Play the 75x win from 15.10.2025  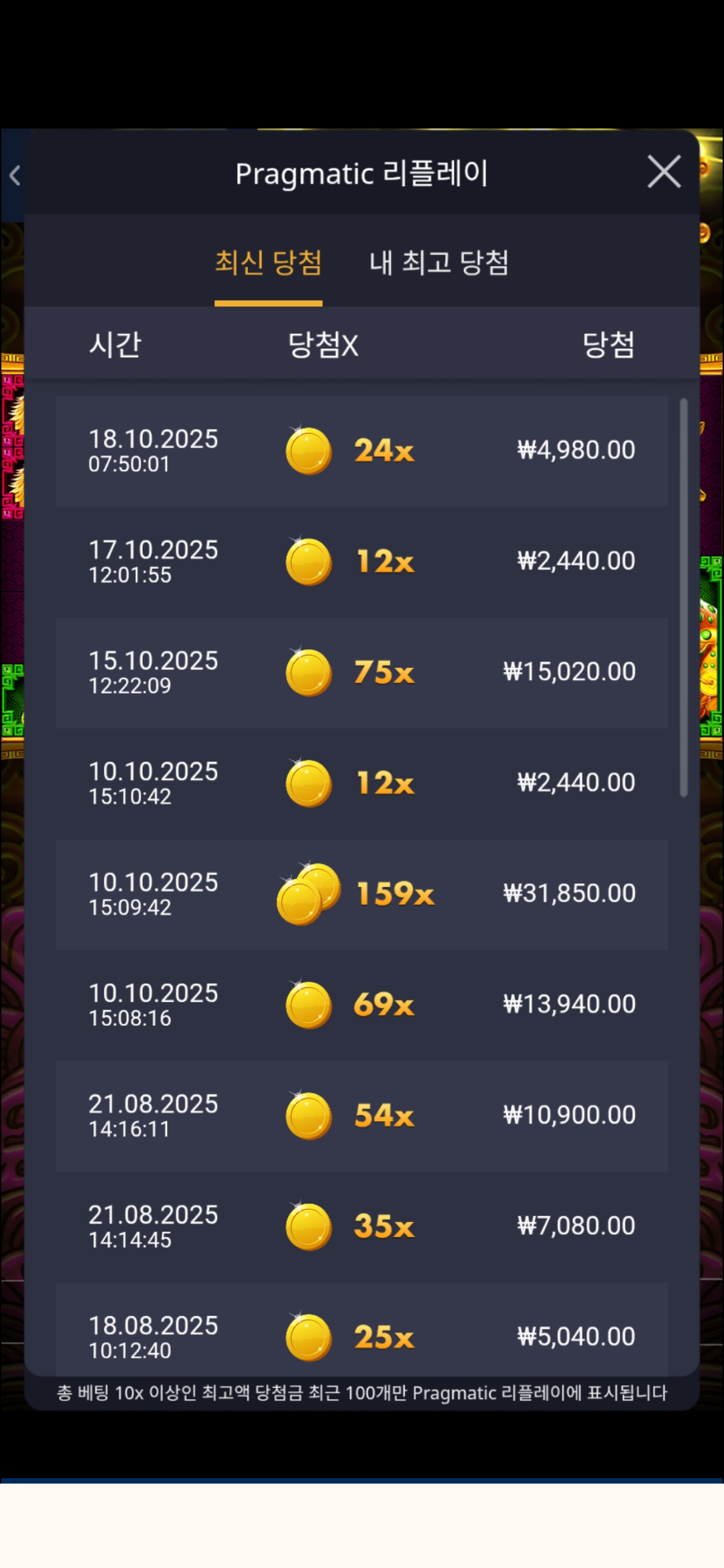(x=362, y=672)
